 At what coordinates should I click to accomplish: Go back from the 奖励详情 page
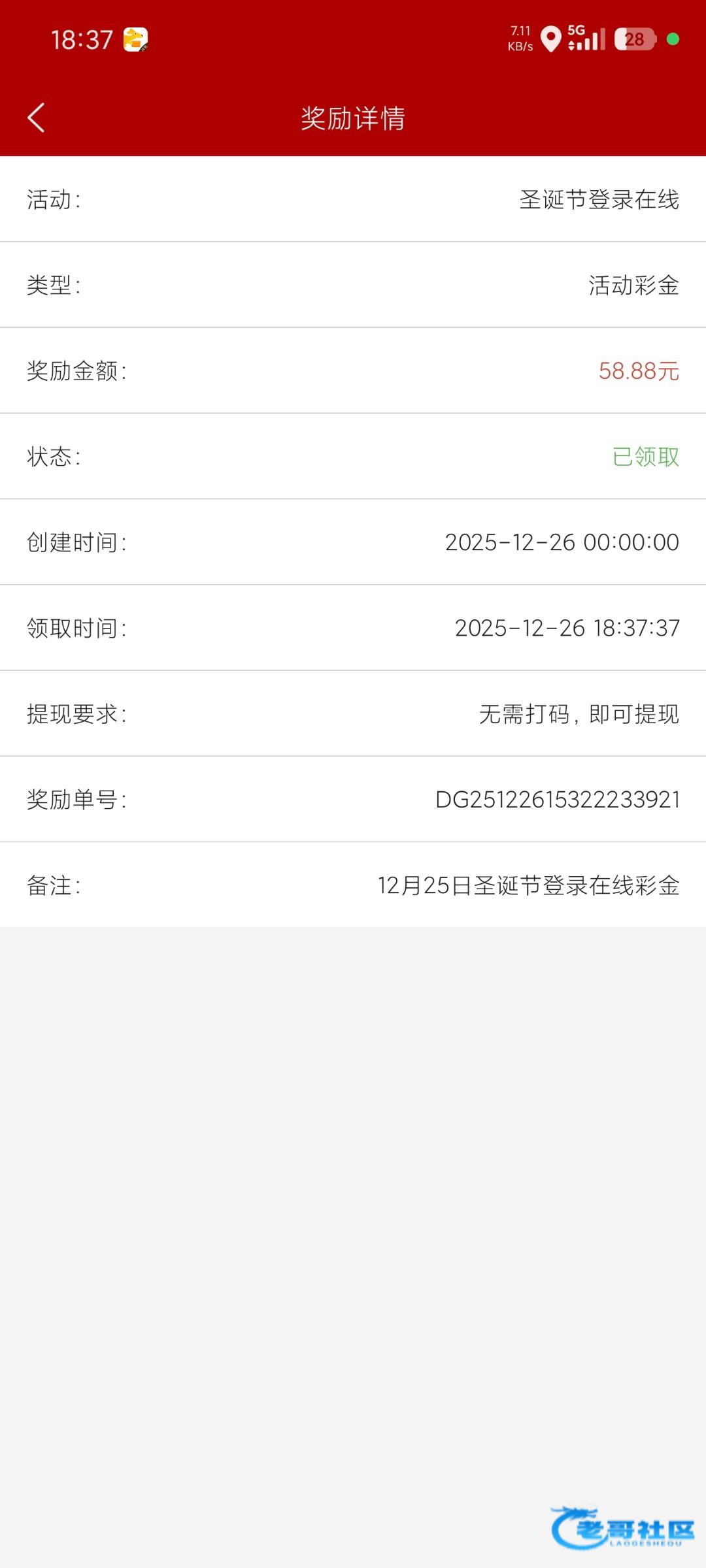click(x=37, y=118)
